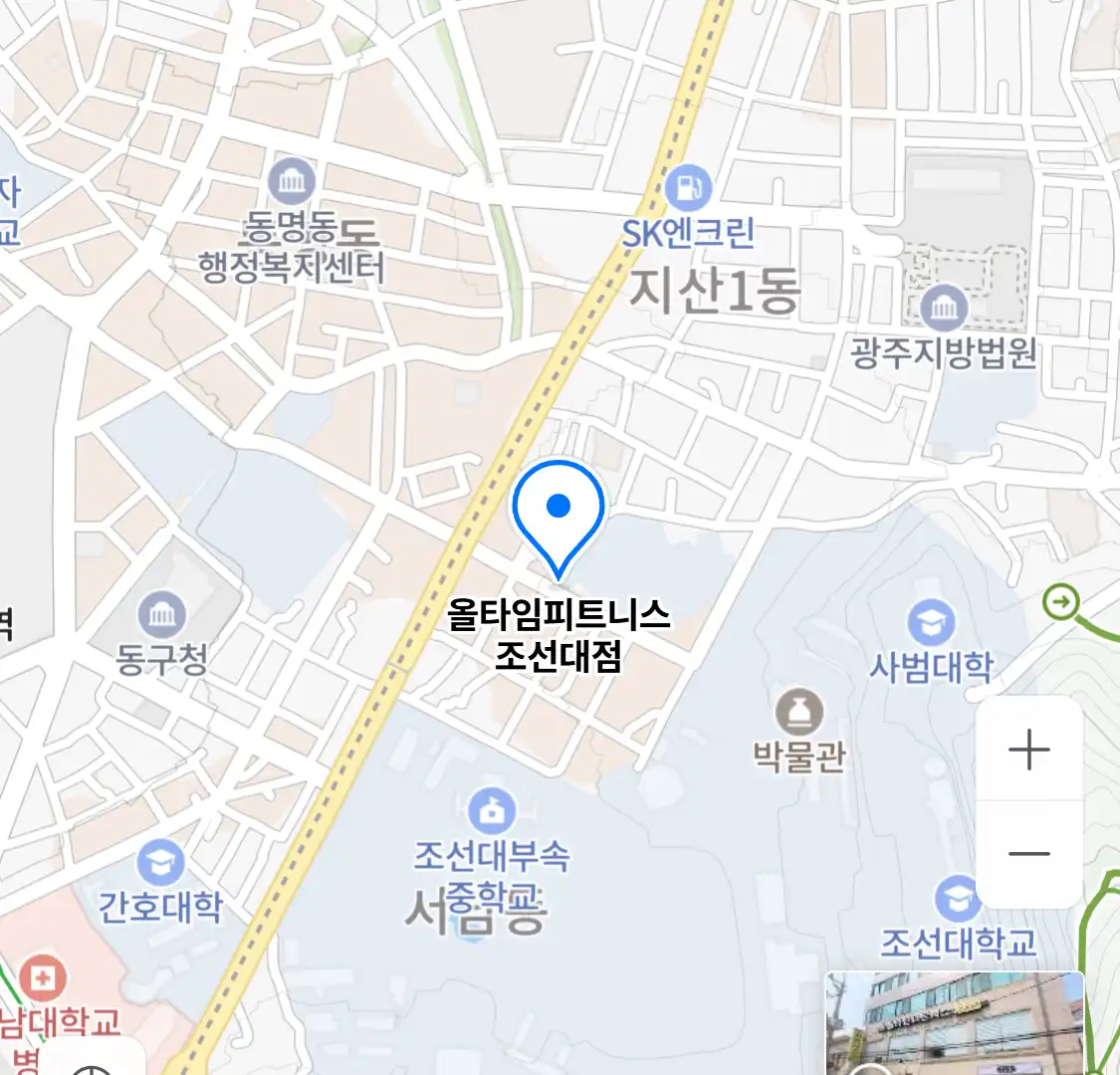1120x1075 pixels.
Task: Open the 광주지방법원 map marker
Action: pyautogui.click(x=944, y=308)
